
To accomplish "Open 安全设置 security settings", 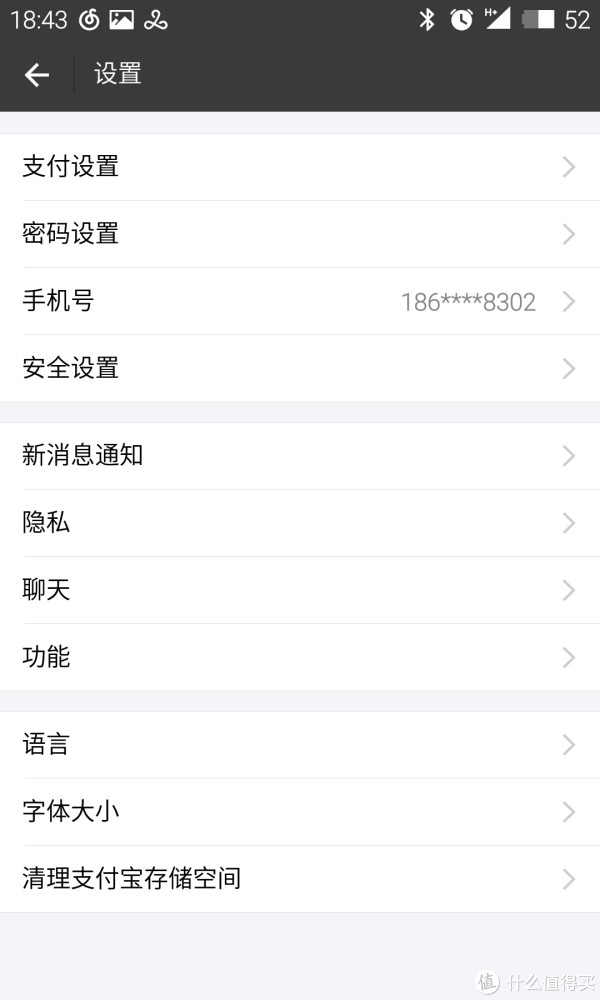I will (300, 368).
